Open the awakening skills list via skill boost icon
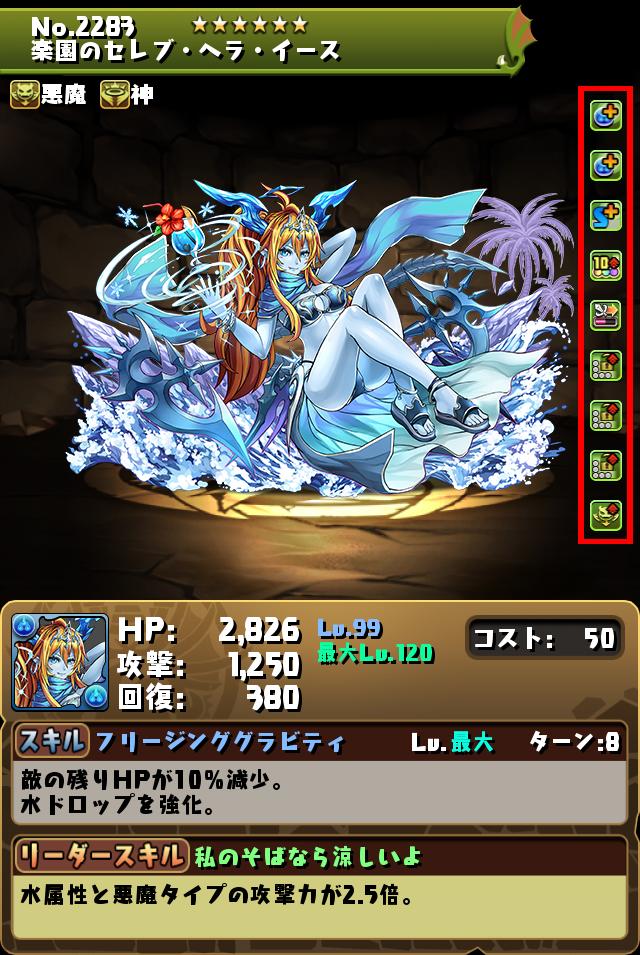The height and width of the screenshot is (955, 640). pyautogui.click(x=606, y=215)
